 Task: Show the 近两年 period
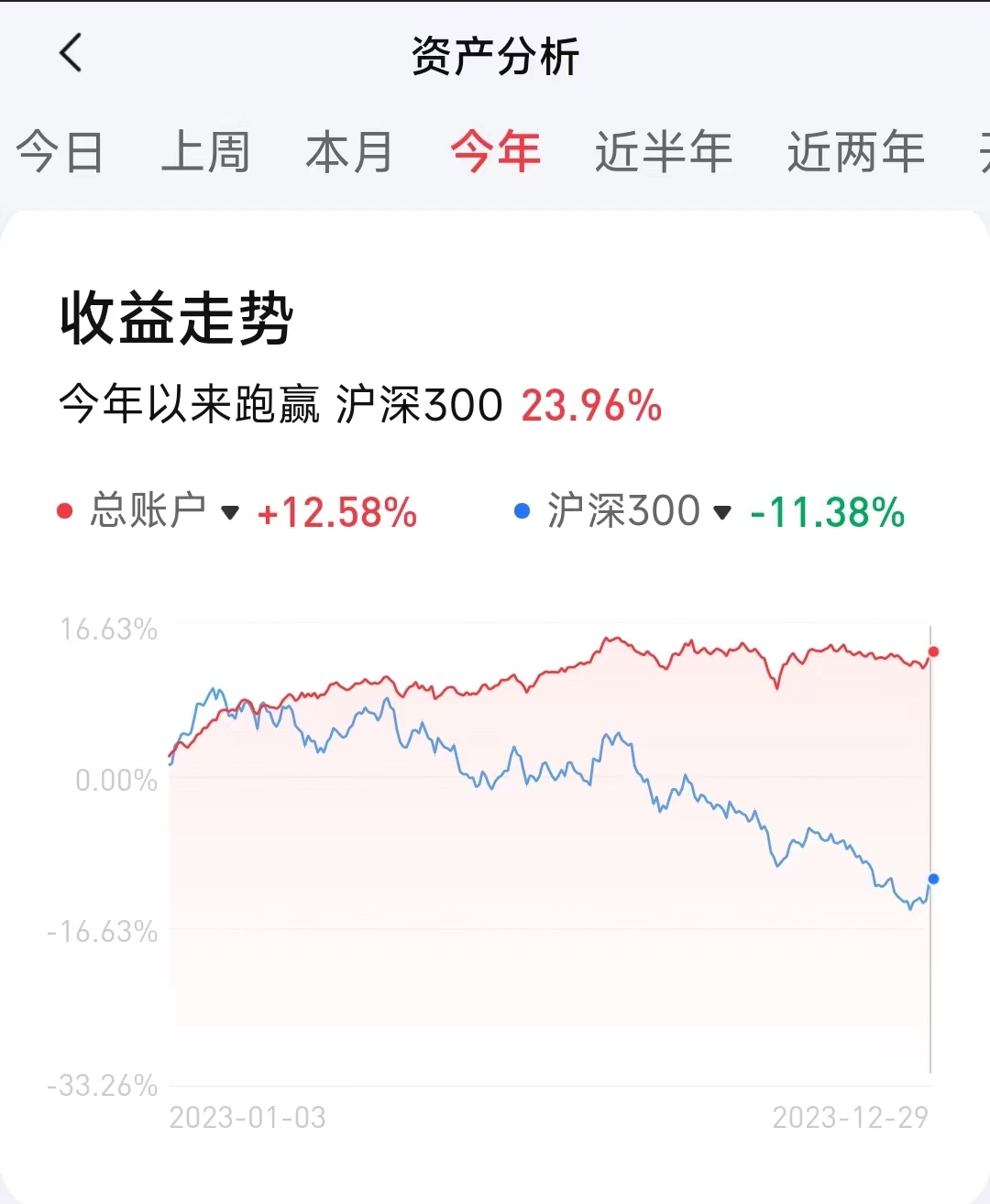pos(855,152)
